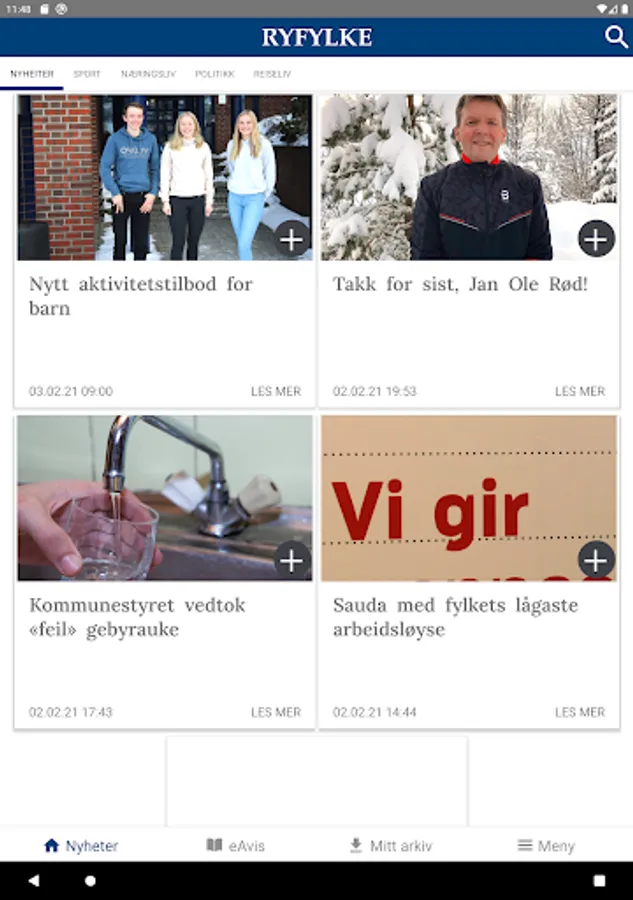Switch to the Næringsliv tab
The image size is (633, 900).
tap(148, 74)
